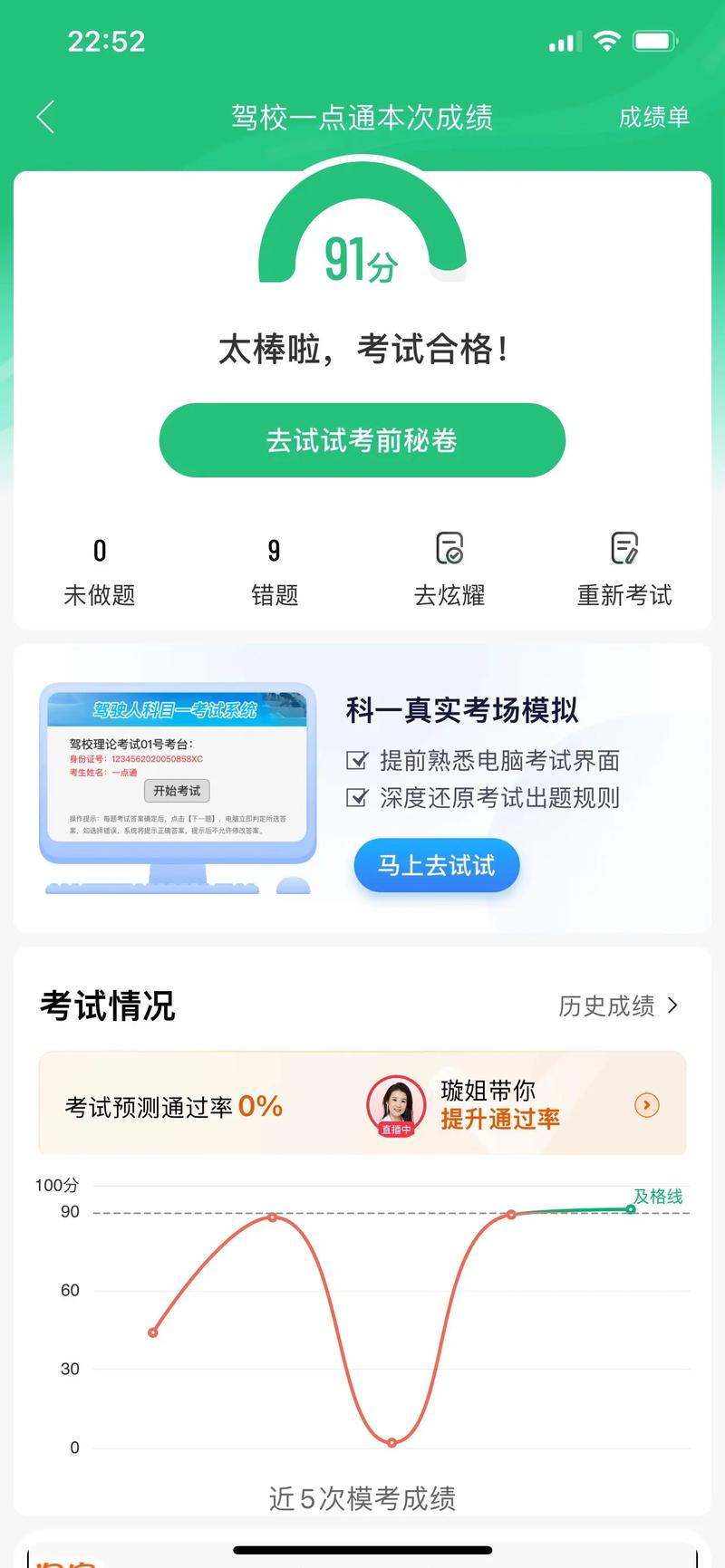Viewport: 725px width, 1568px height.
Task: Open 历史成绩 history
Action: tap(618, 1005)
